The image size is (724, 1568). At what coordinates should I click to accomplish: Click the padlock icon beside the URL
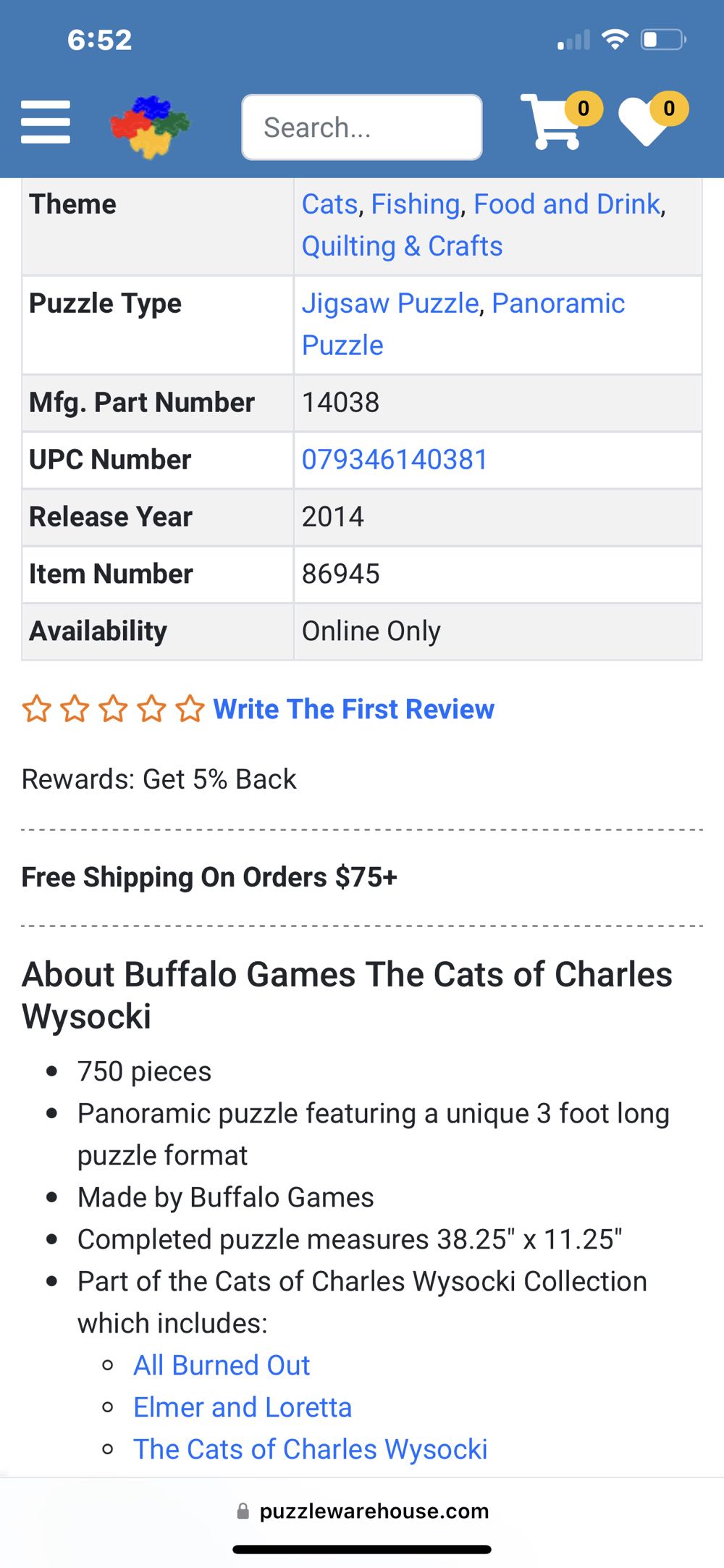pyautogui.click(x=243, y=1512)
